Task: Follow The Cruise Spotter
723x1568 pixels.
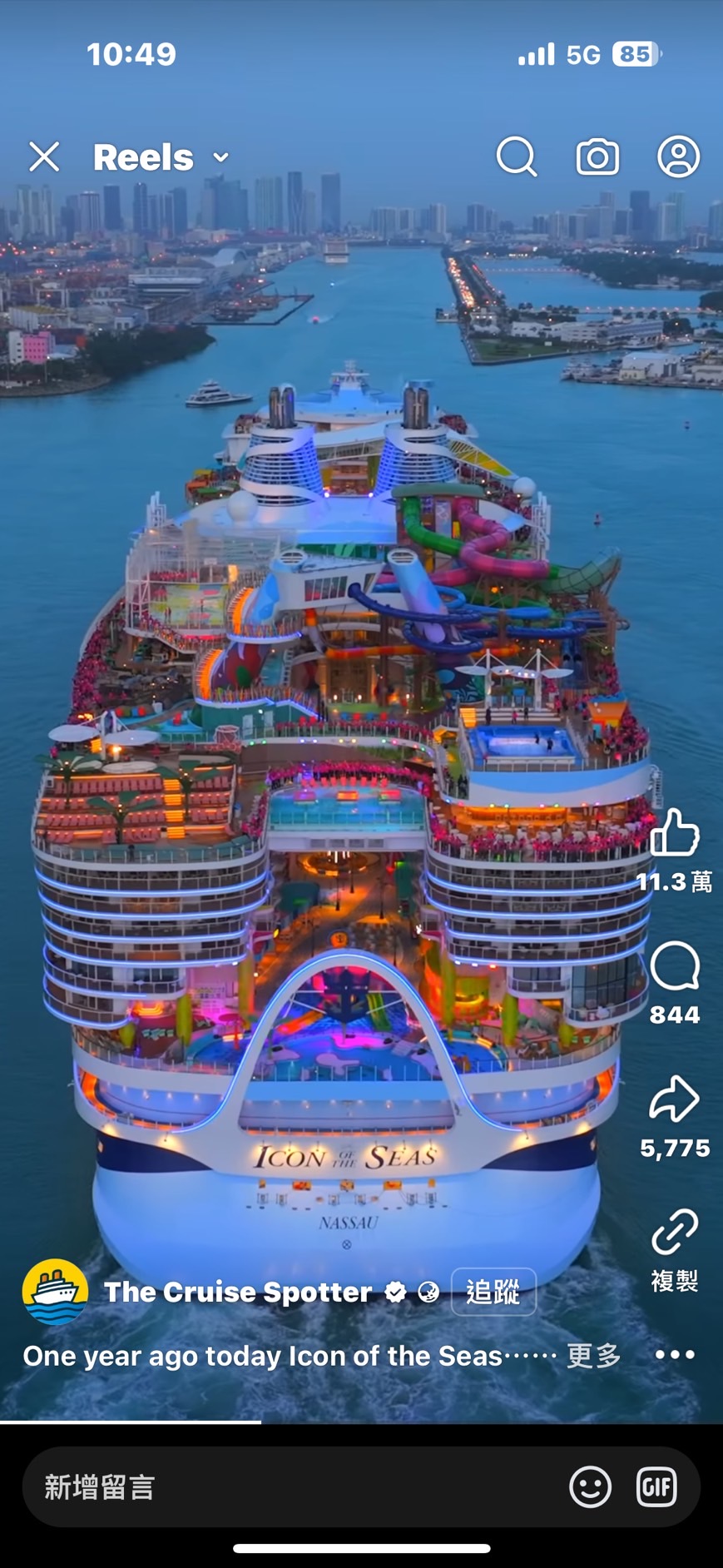Action: [493, 1292]
